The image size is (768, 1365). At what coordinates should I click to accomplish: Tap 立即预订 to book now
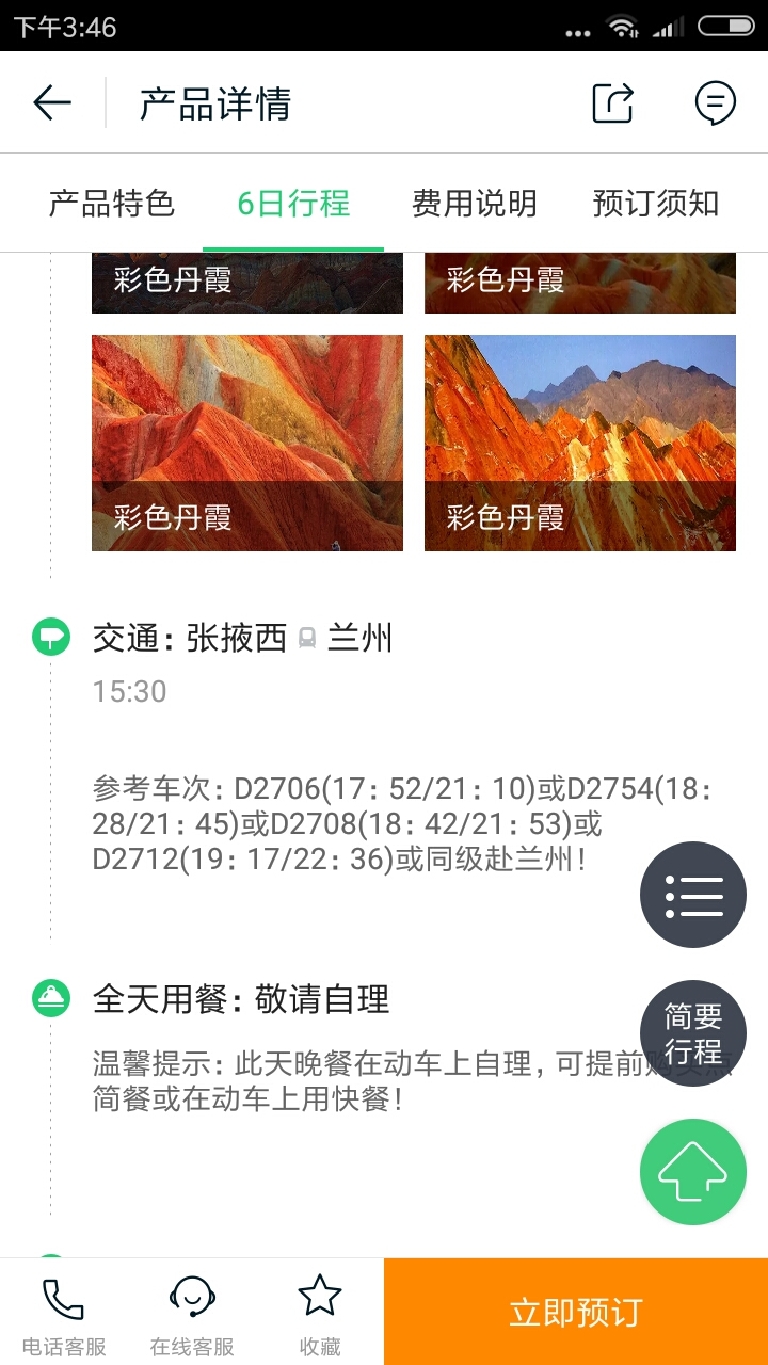[x=575, y=1312]
